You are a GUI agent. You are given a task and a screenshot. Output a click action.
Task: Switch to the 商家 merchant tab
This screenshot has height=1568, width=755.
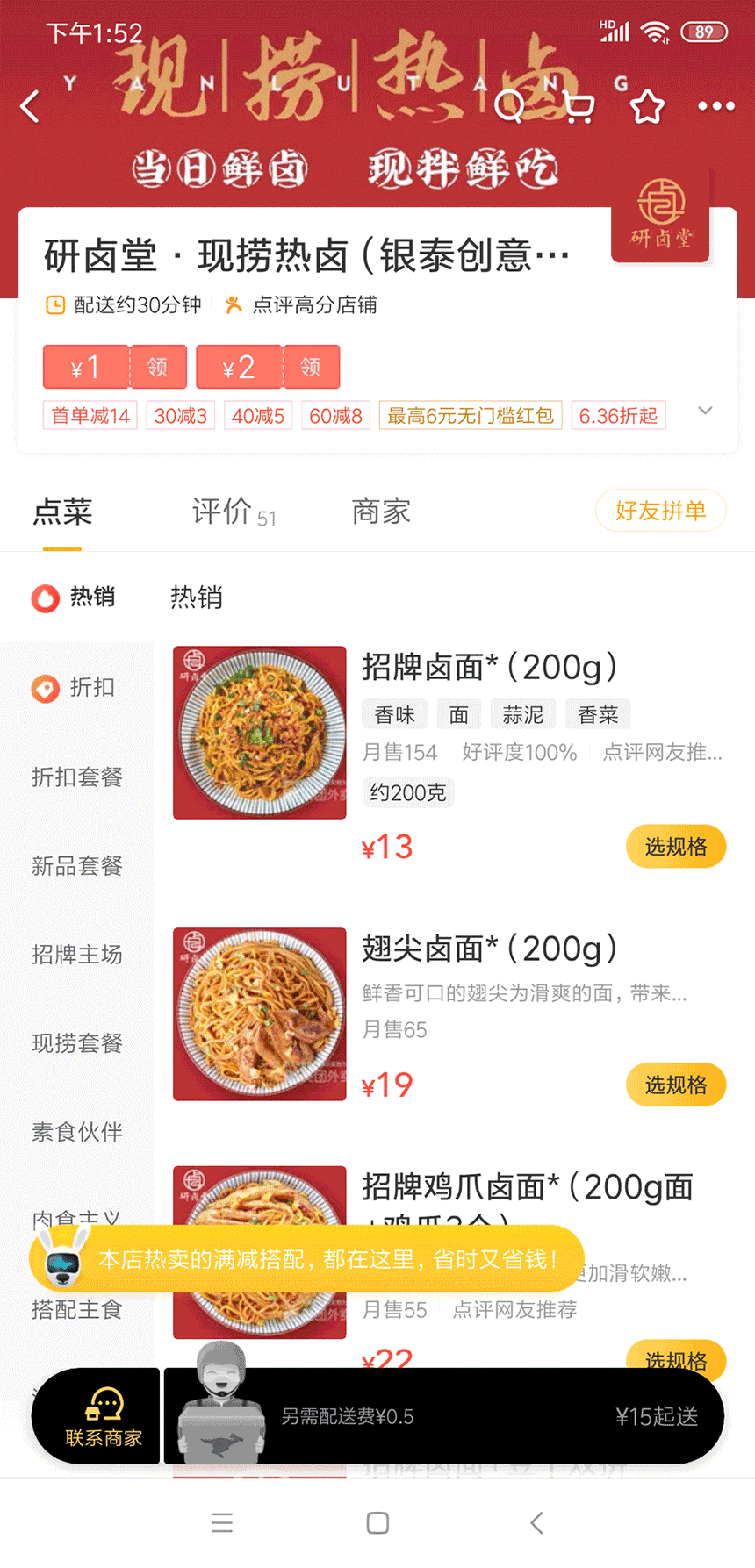(x=381, y=512)
